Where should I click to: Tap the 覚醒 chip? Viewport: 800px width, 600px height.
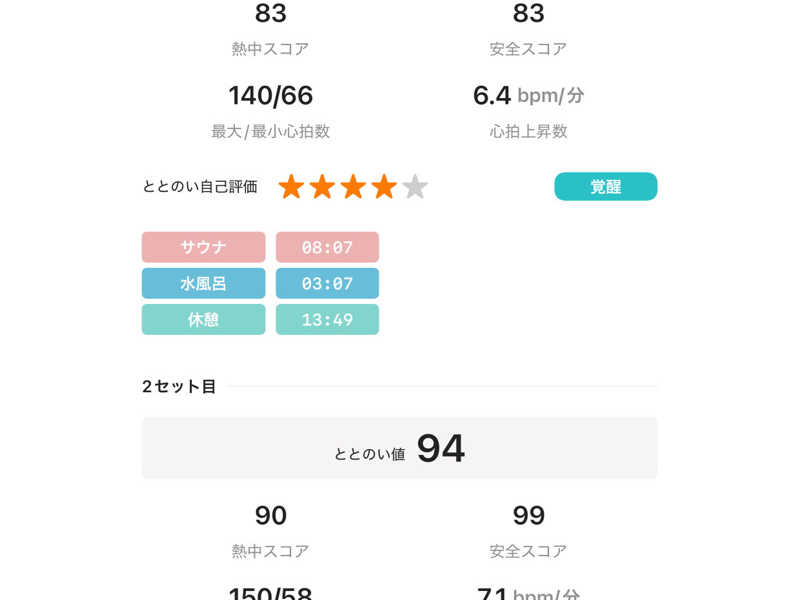(x=605, y=187)
